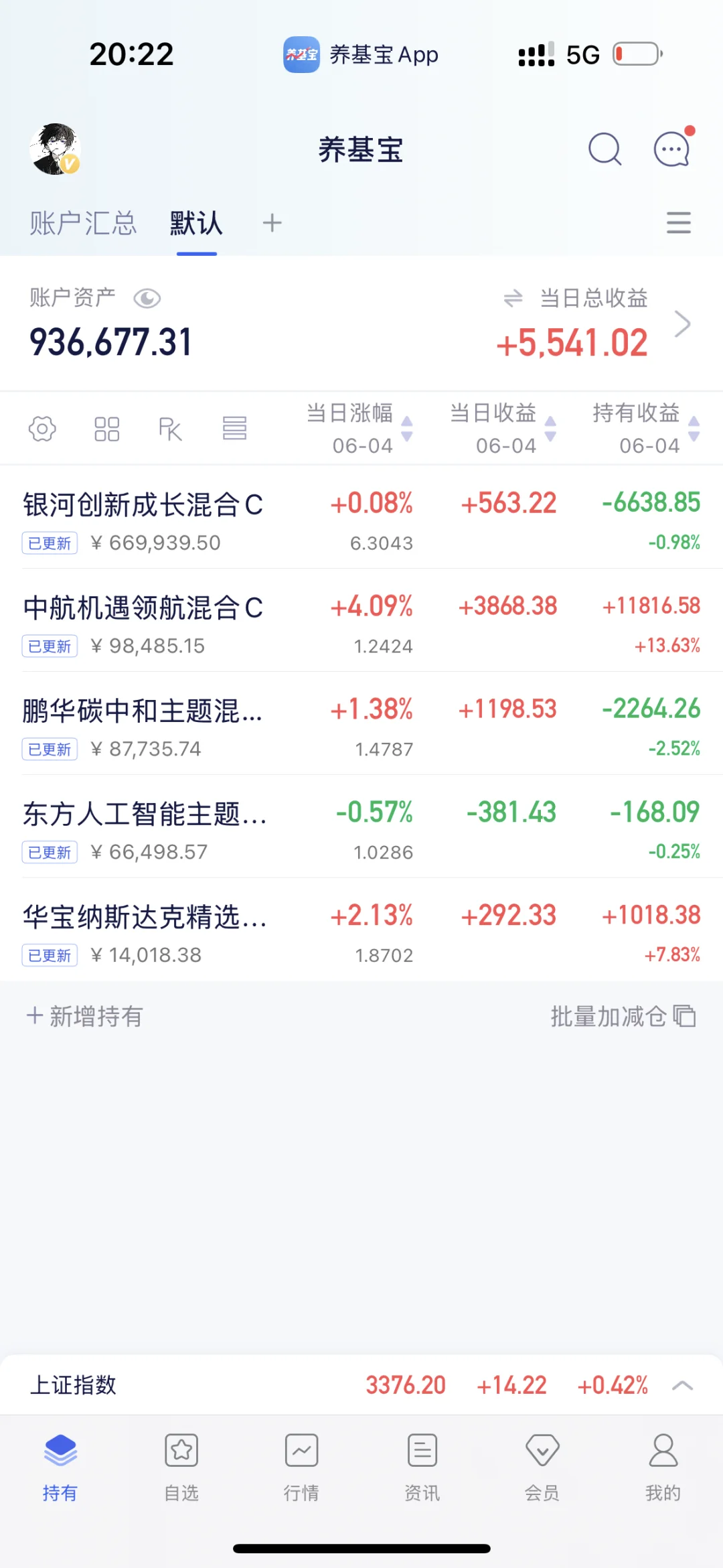The image size is (723, 1568).
Task: Expand the 上证指数 index bar
Action: 682,1385
